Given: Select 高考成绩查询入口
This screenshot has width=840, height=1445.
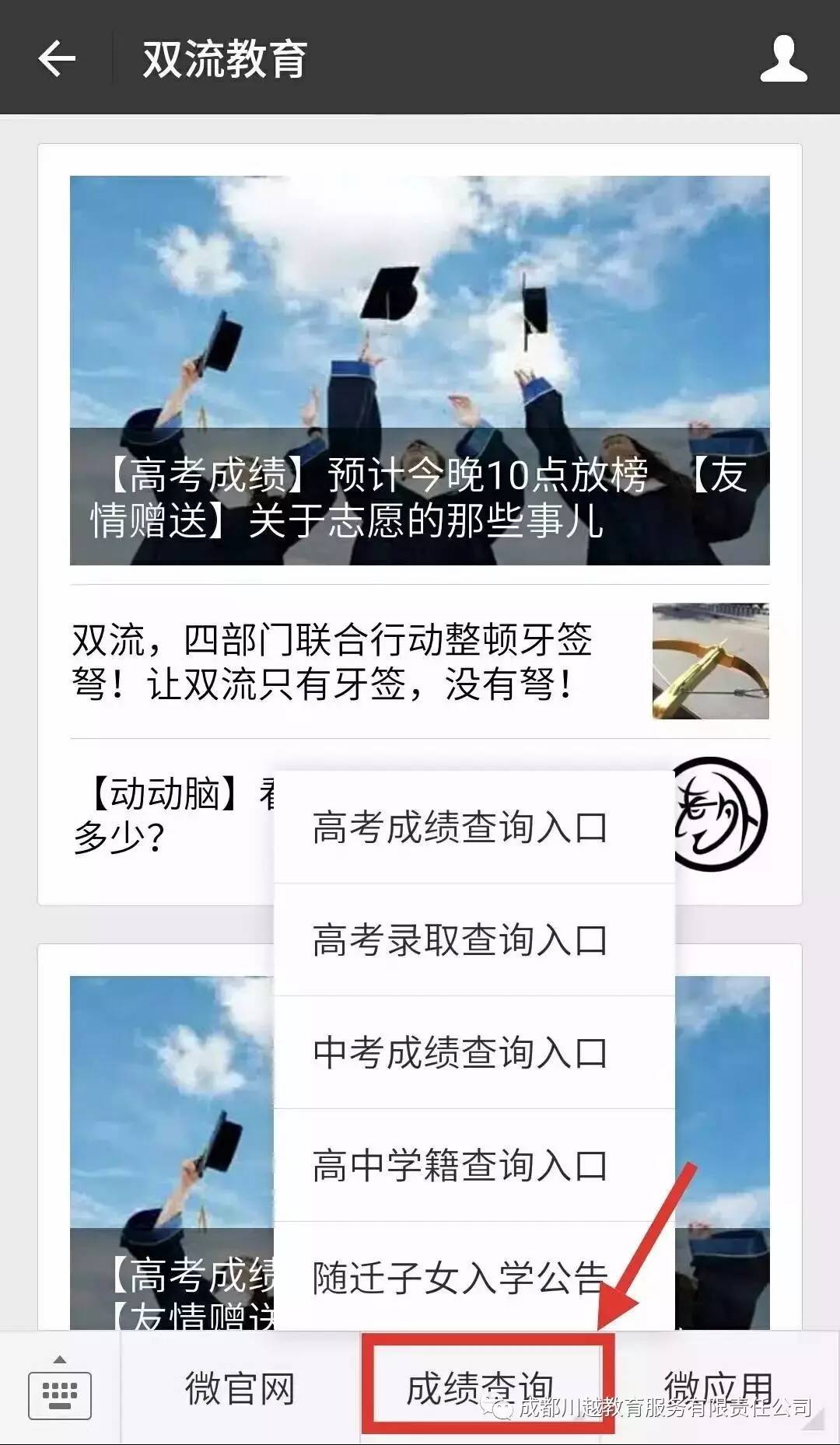Looking at the screenshot, I should pyautogui.click(x=460, y=827).
